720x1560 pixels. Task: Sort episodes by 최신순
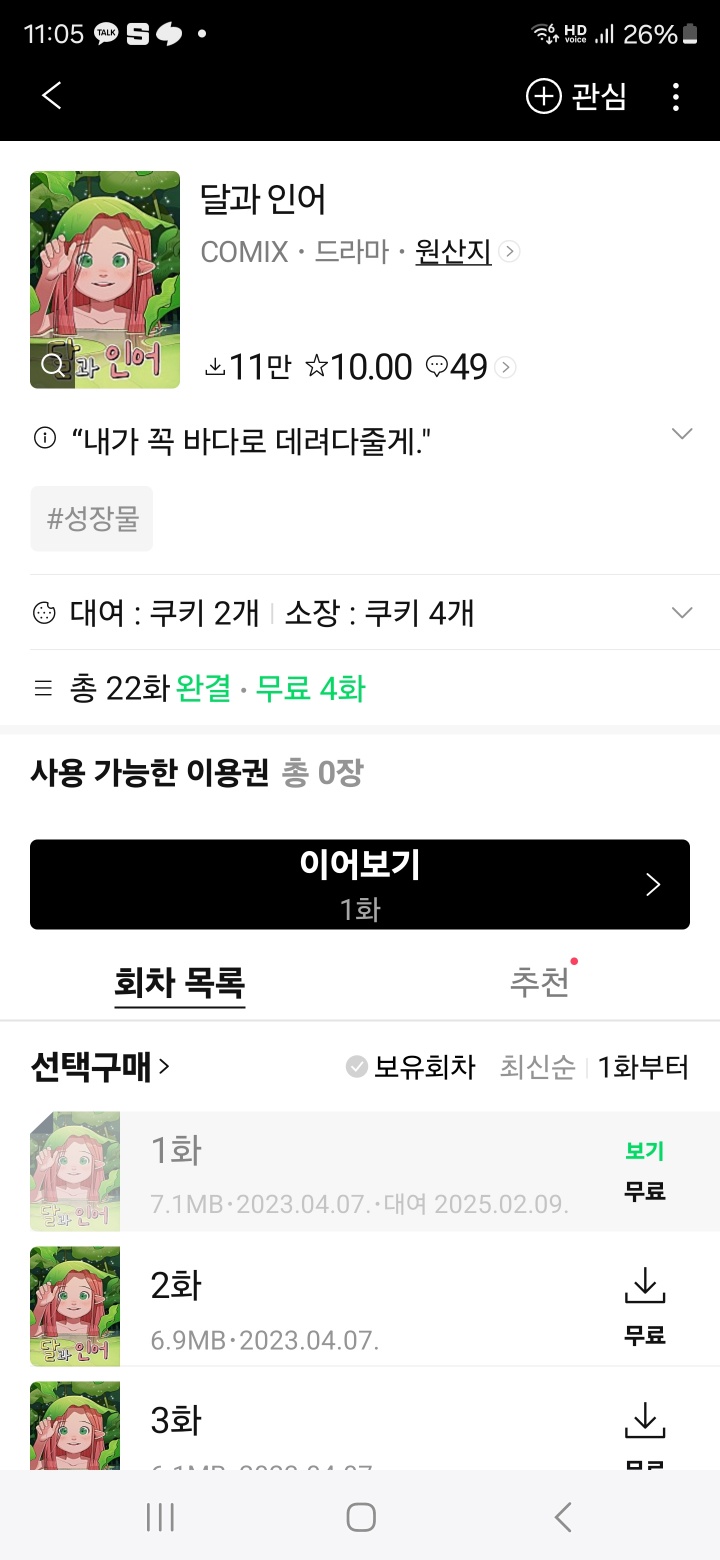537,1067
